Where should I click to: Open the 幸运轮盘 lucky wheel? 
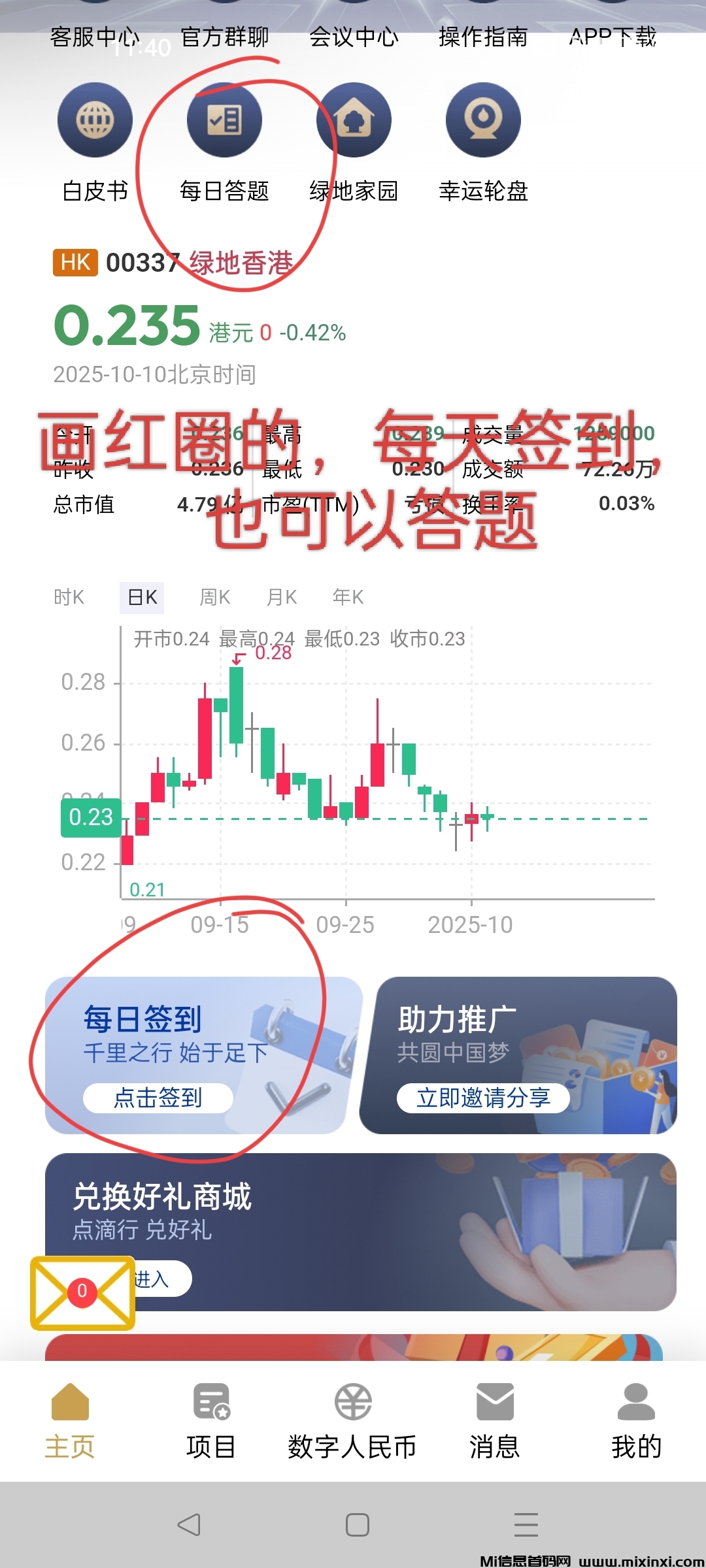pyautogui.click(x=483, y=120)
